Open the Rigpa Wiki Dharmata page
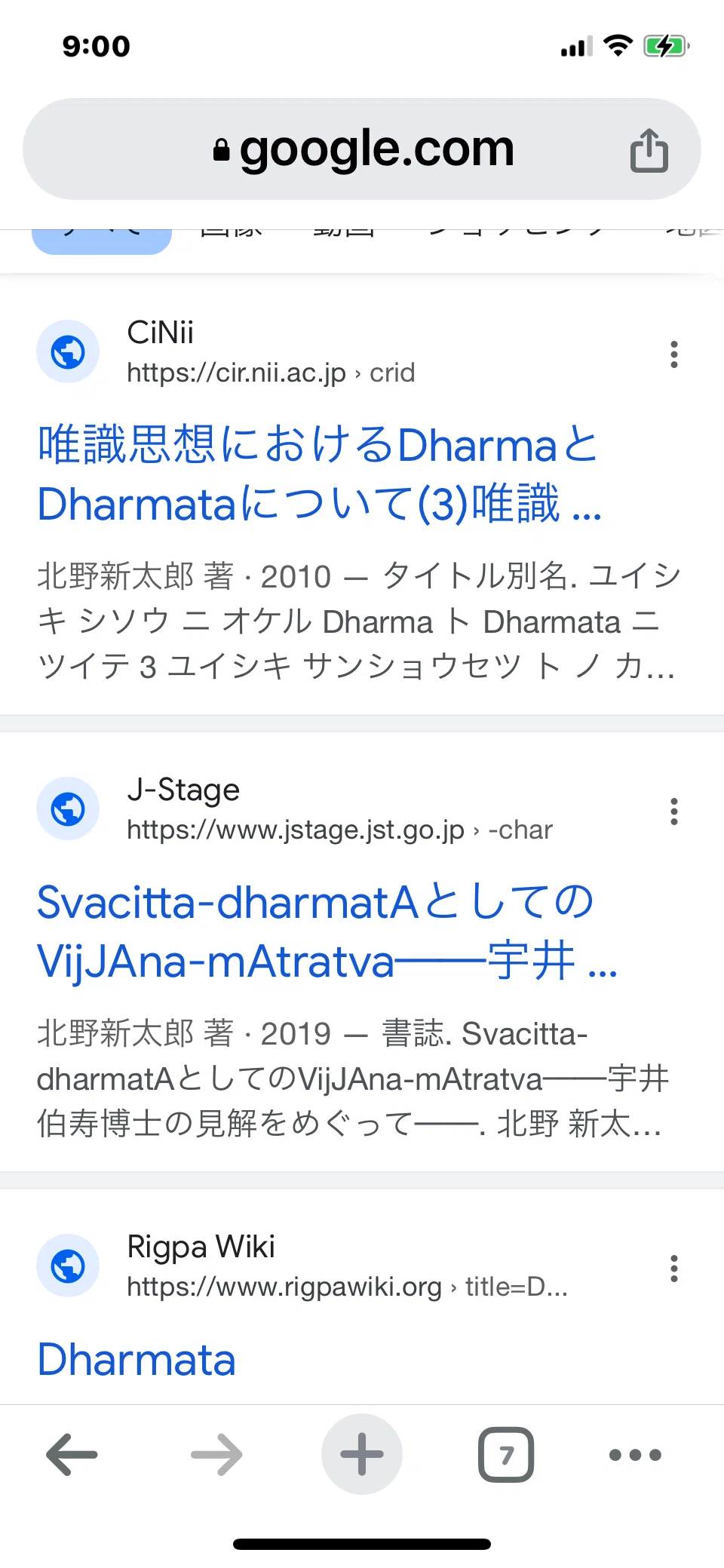The height and width of the screenshot is (1568, 724). [x=137, y=1360]
